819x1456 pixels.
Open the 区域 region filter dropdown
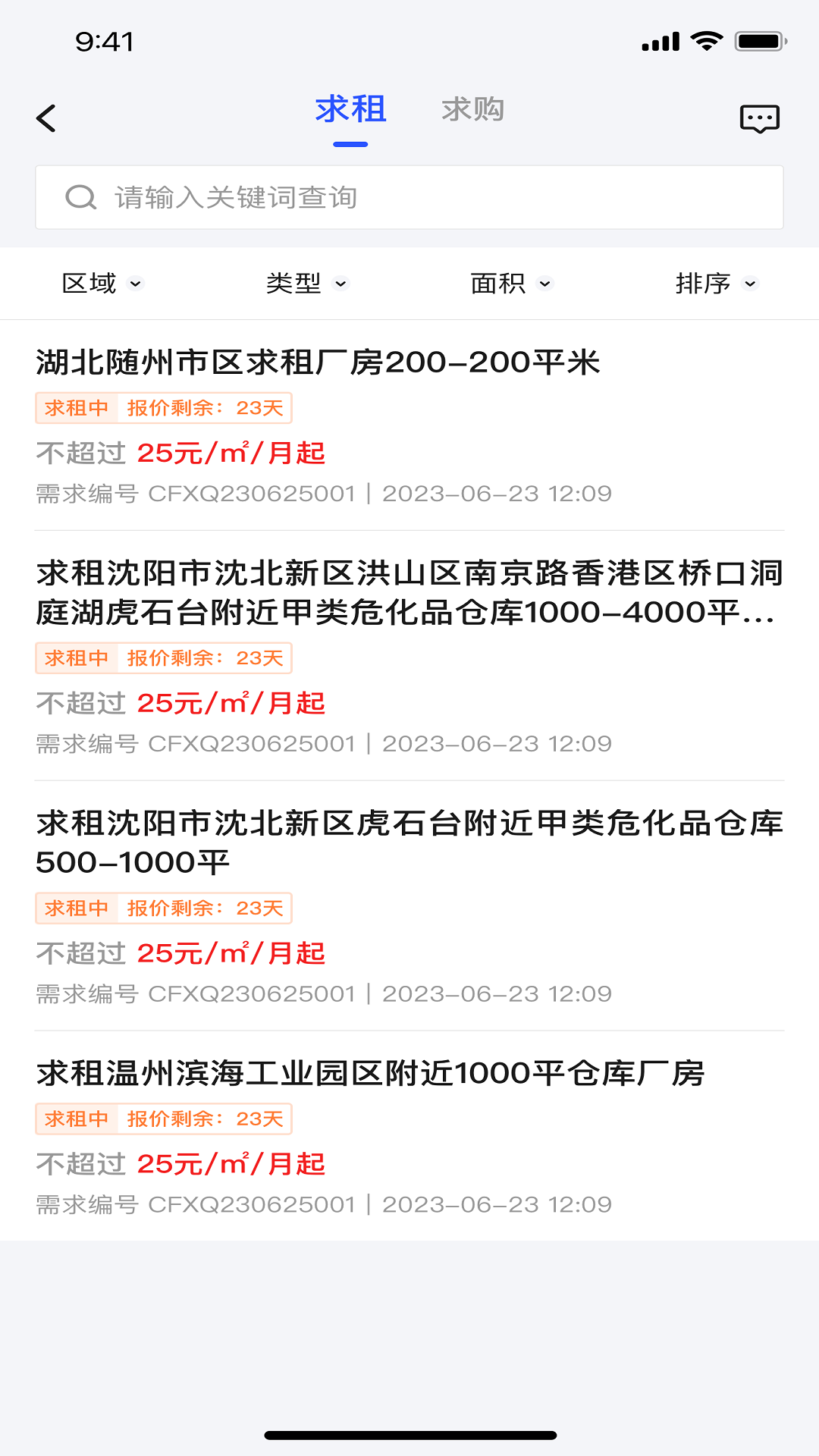tap(102, 283)
